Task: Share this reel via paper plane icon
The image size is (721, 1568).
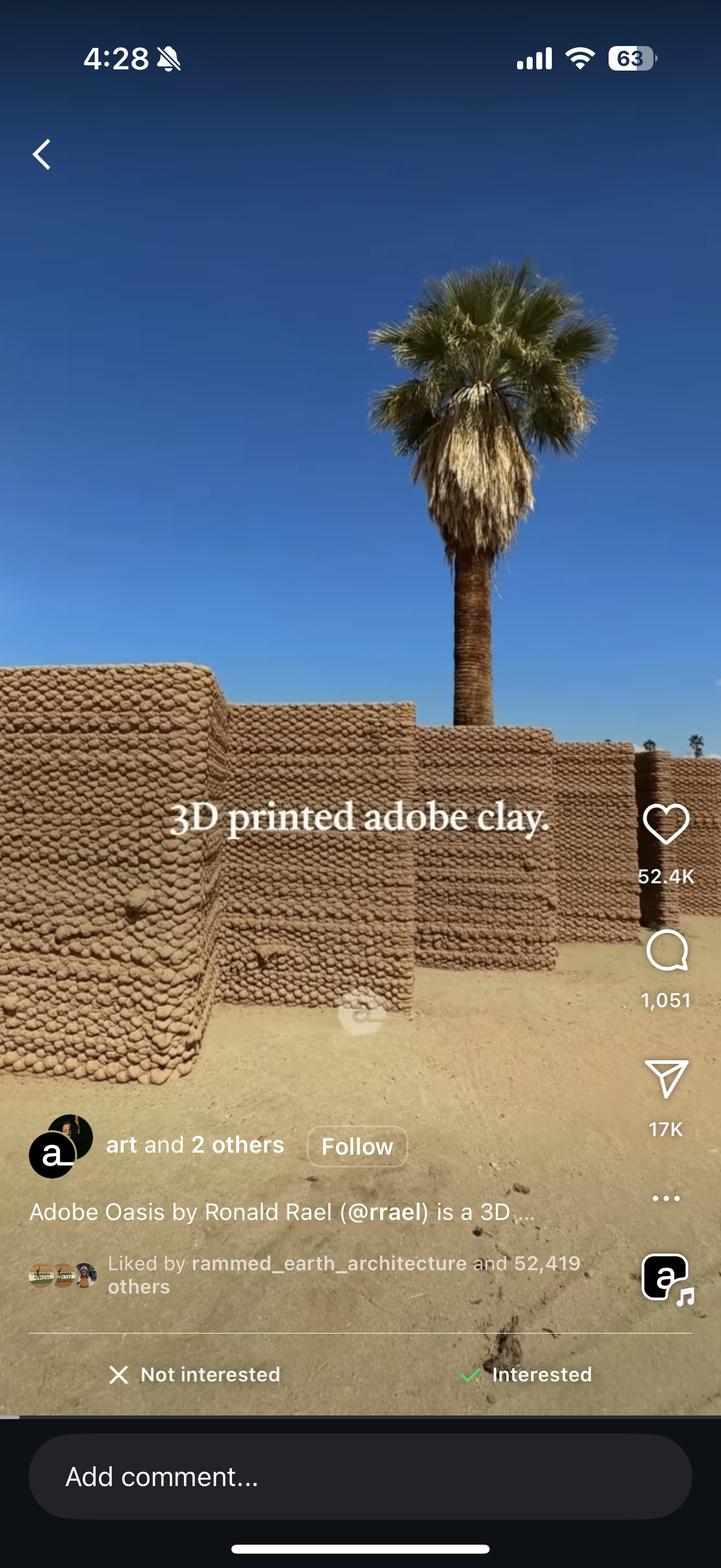Action: 666,1079
